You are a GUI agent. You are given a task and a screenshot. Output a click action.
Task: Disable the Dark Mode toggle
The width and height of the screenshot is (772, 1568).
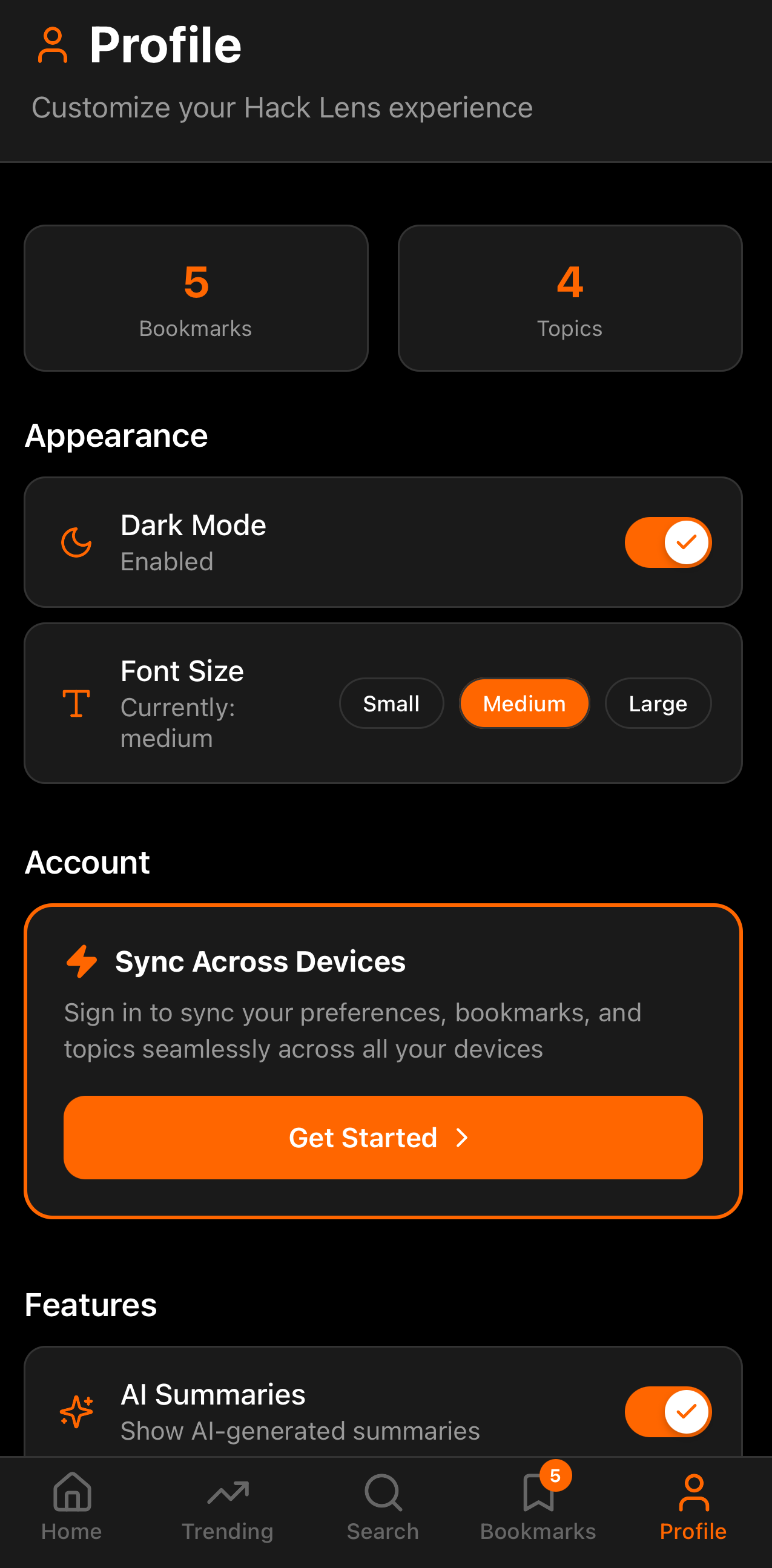coord(668,542)
